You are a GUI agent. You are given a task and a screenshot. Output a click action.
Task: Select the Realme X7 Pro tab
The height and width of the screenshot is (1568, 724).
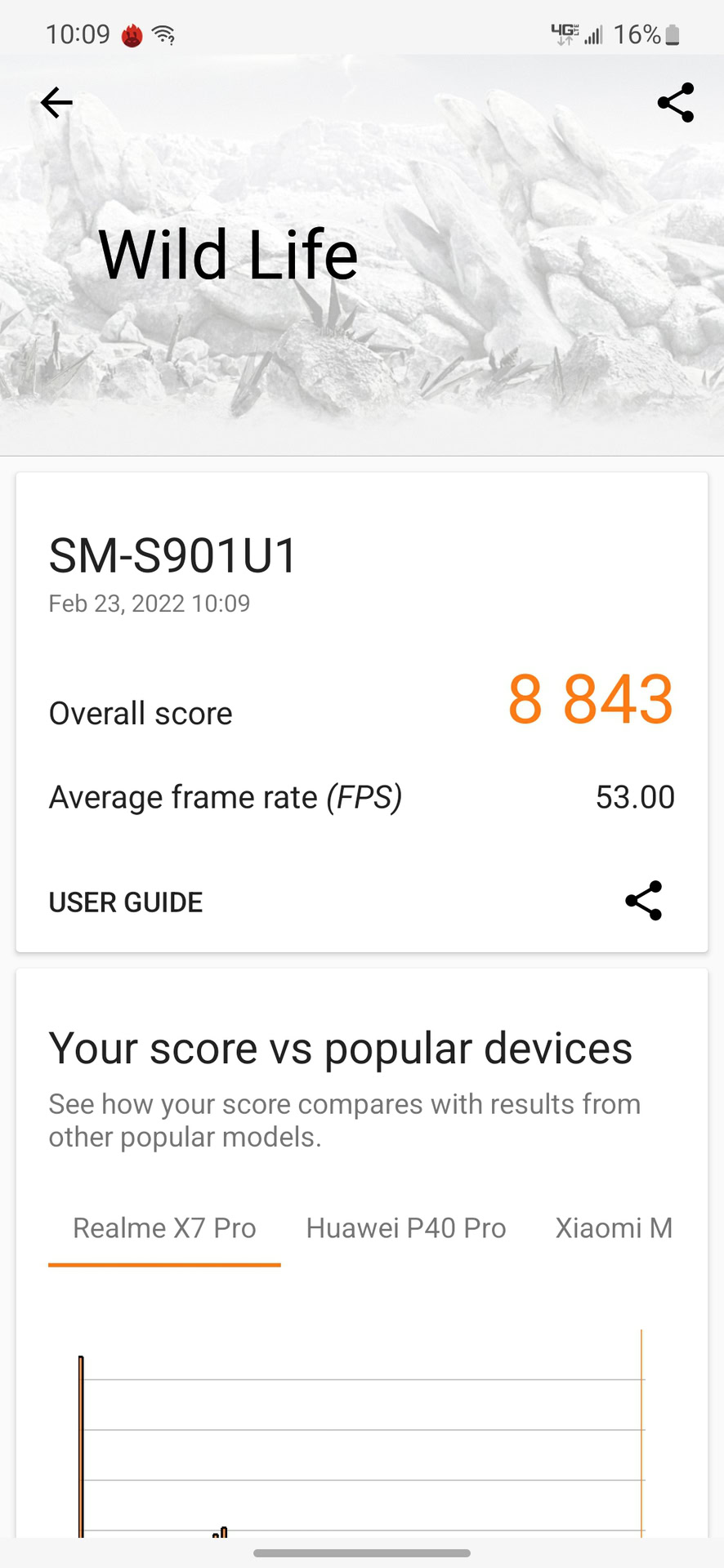tap(164, 1228)
